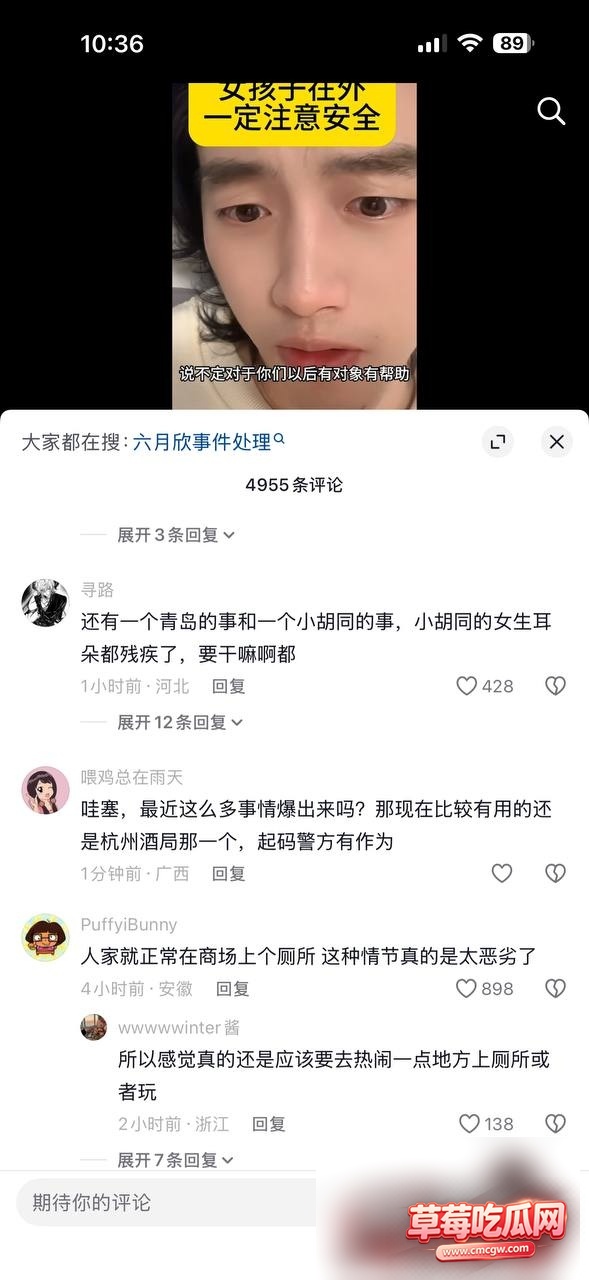Open search via the magnifier icon
The height and width of the screenshot is (1280, 589).
click(551, 111)
